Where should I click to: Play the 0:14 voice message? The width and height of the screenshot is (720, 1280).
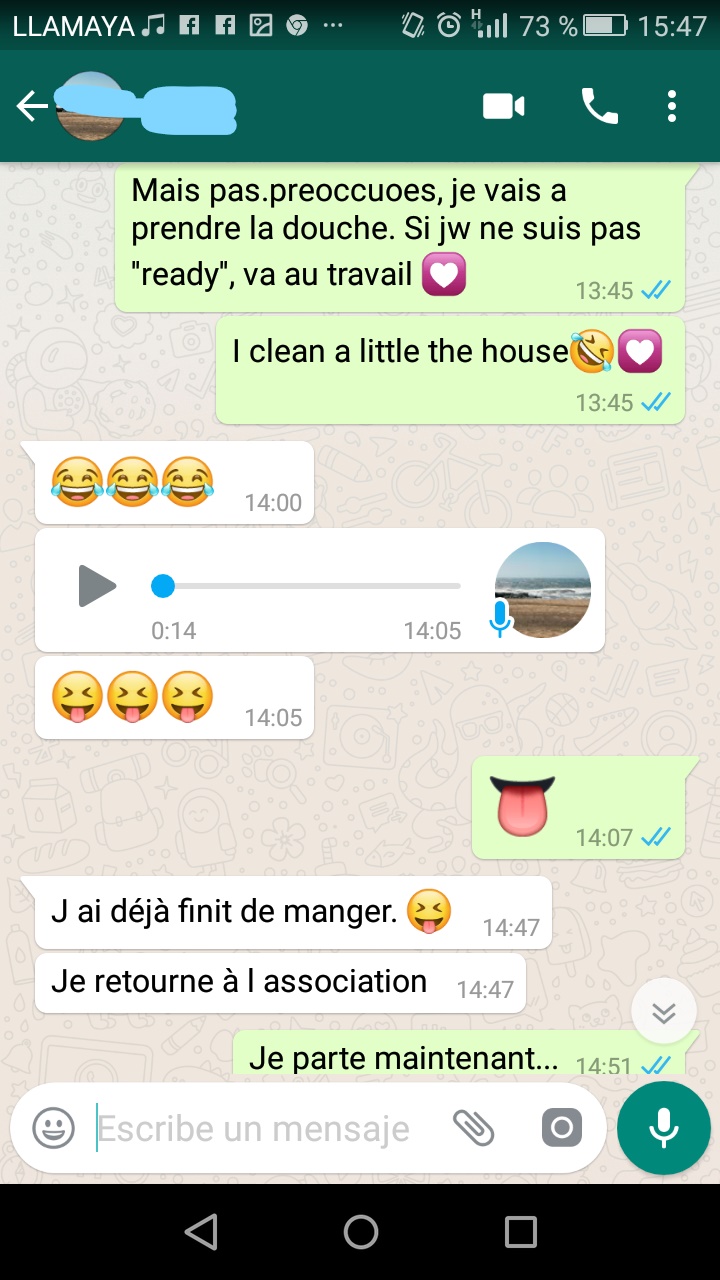(97, 586)
